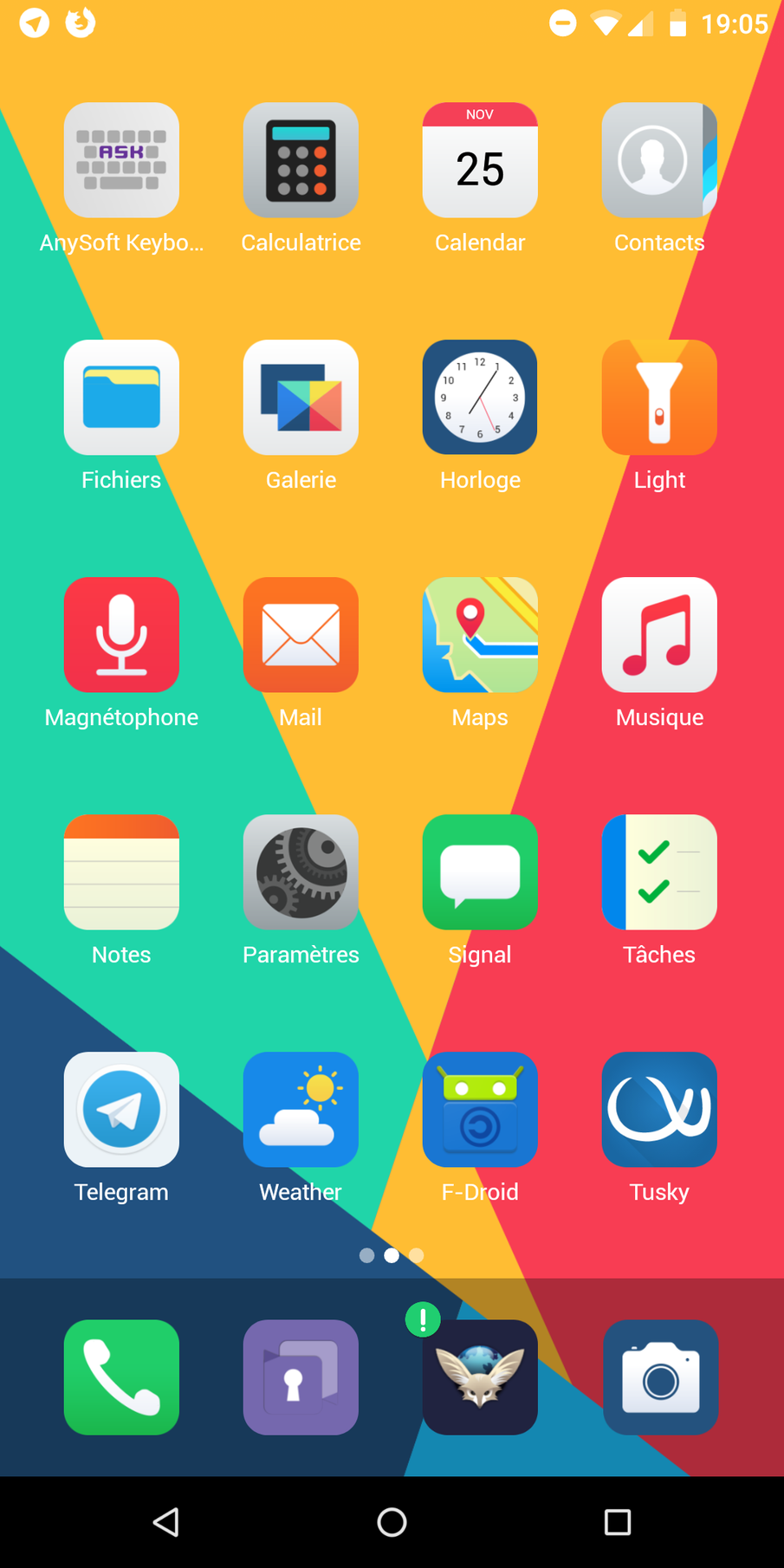Image resolution: width=784 pixels, height=1568 pixels.
Task: Open Contacts
Action: (659, 160)
